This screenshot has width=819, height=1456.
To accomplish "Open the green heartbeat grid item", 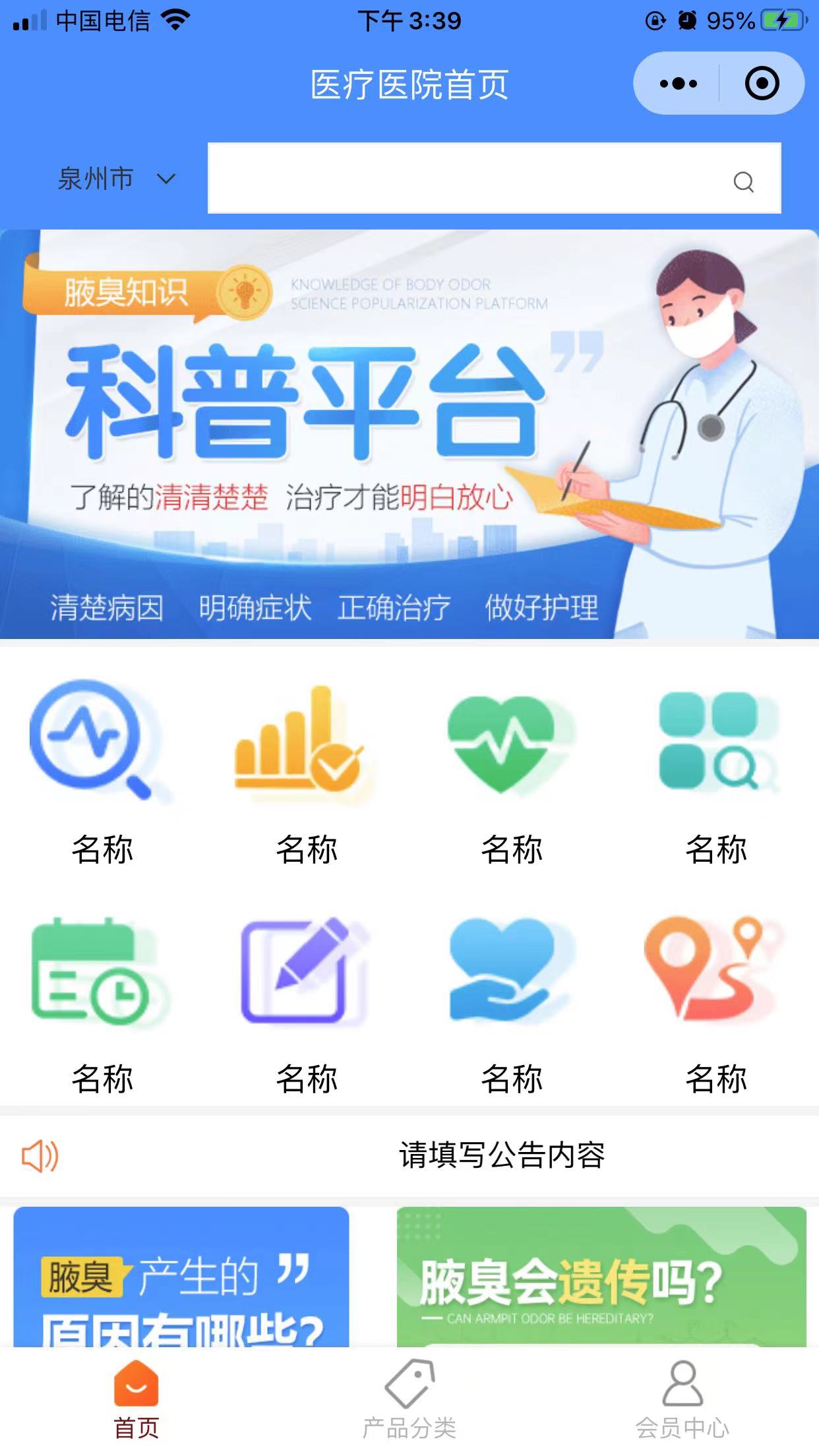I will tap(511, 772).
